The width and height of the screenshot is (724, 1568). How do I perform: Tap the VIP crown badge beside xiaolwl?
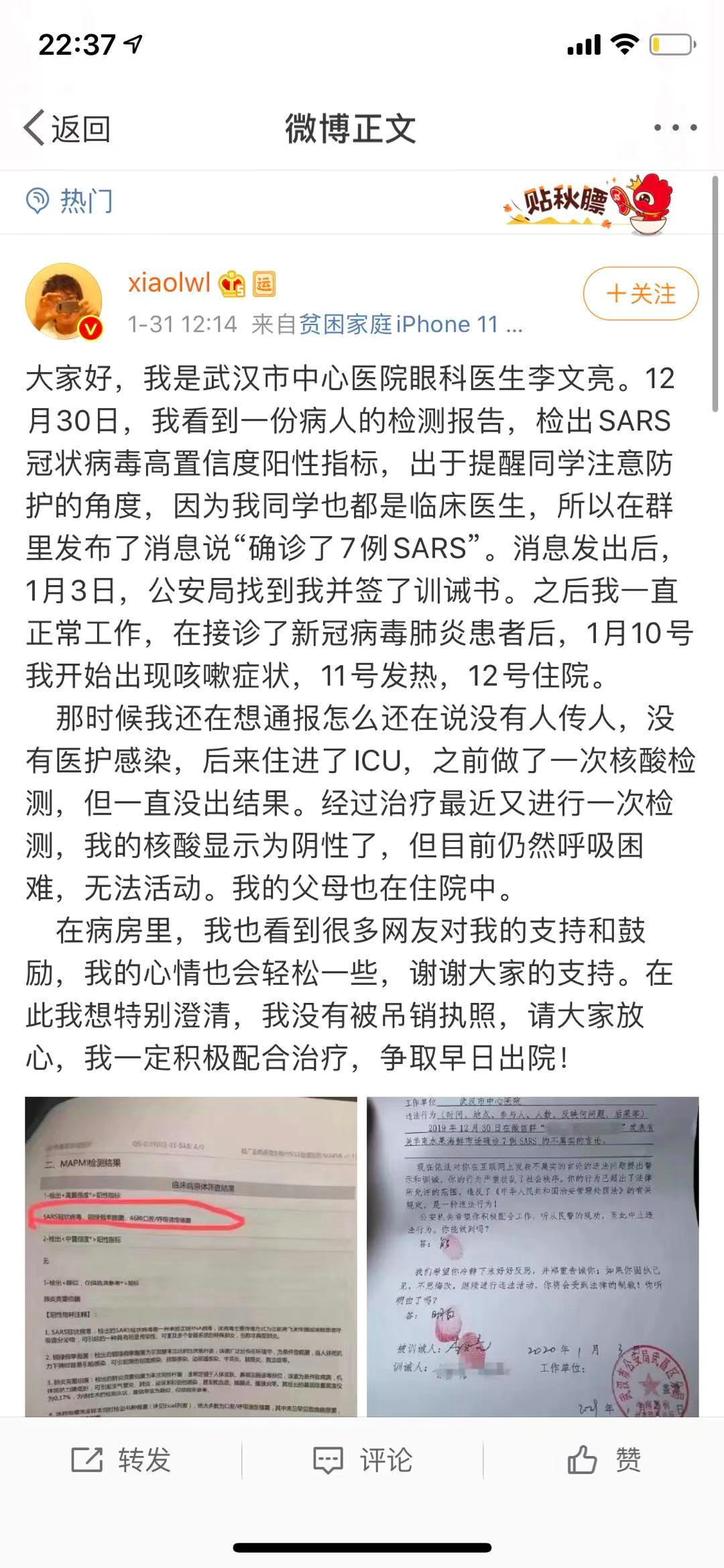231,285
